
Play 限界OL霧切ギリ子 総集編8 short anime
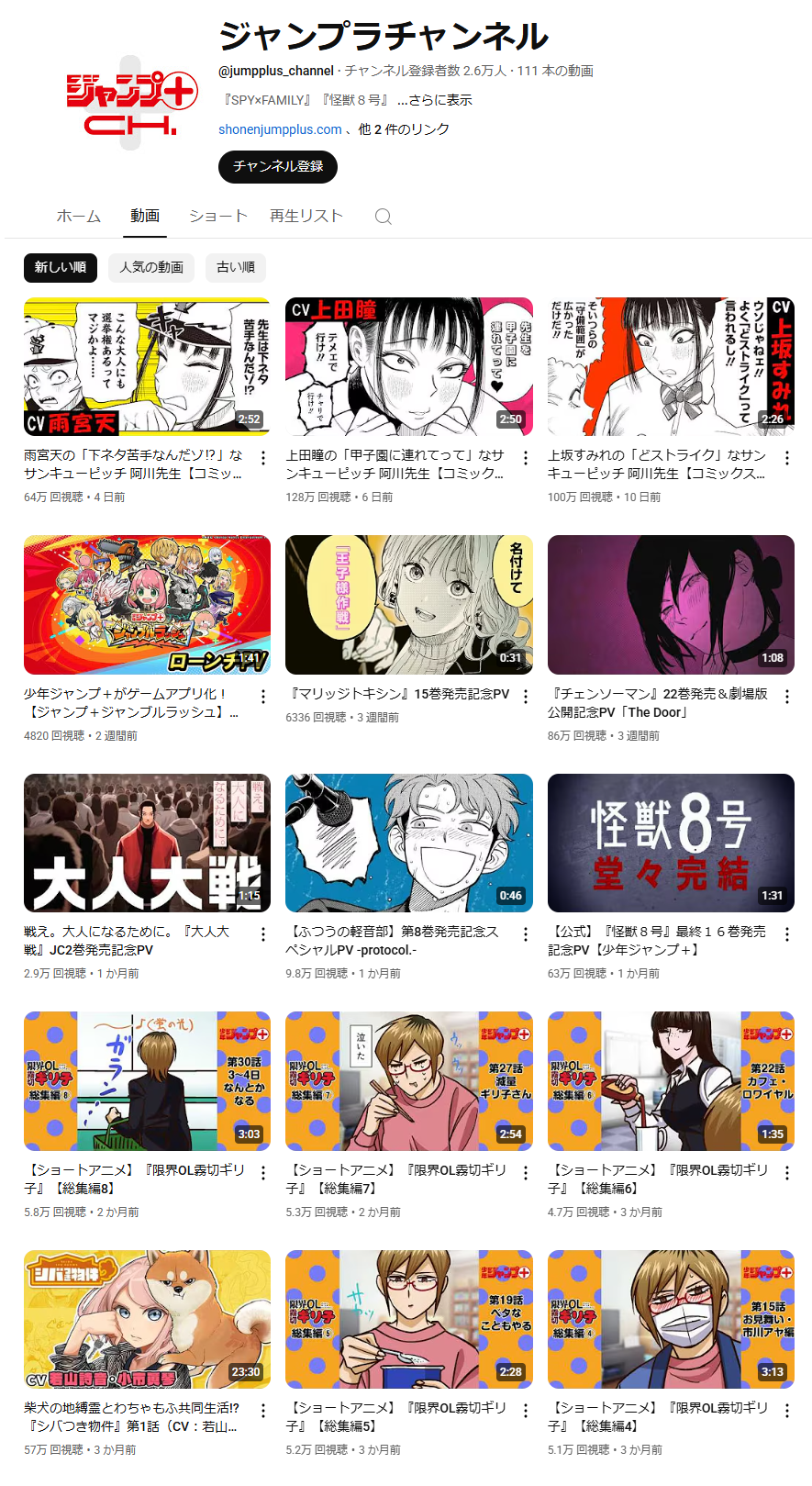pyautogui.click(x=147, y=1081)
